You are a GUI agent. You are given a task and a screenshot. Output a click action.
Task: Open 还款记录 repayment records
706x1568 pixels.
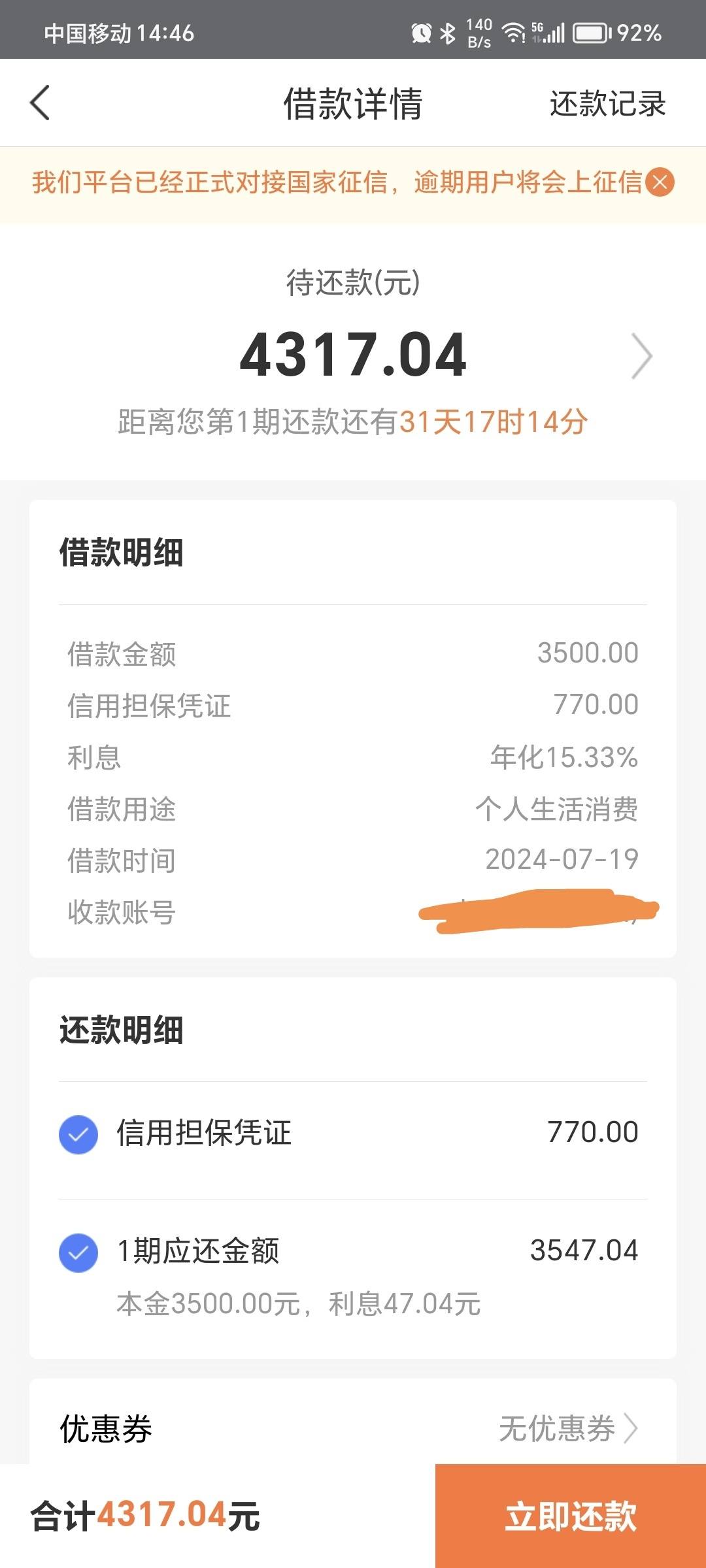pyautogui.click(x=607, y=104)
